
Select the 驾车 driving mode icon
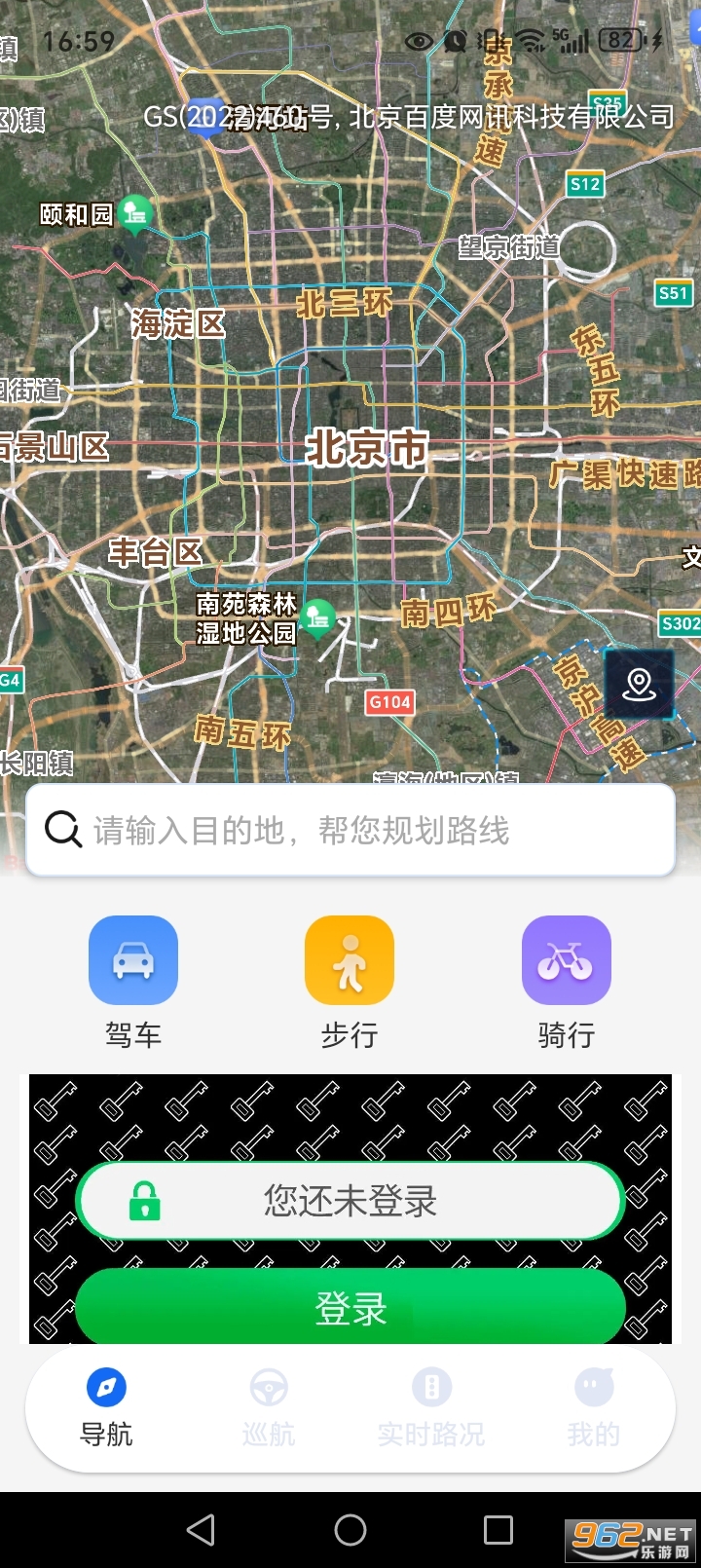[133, 959]
